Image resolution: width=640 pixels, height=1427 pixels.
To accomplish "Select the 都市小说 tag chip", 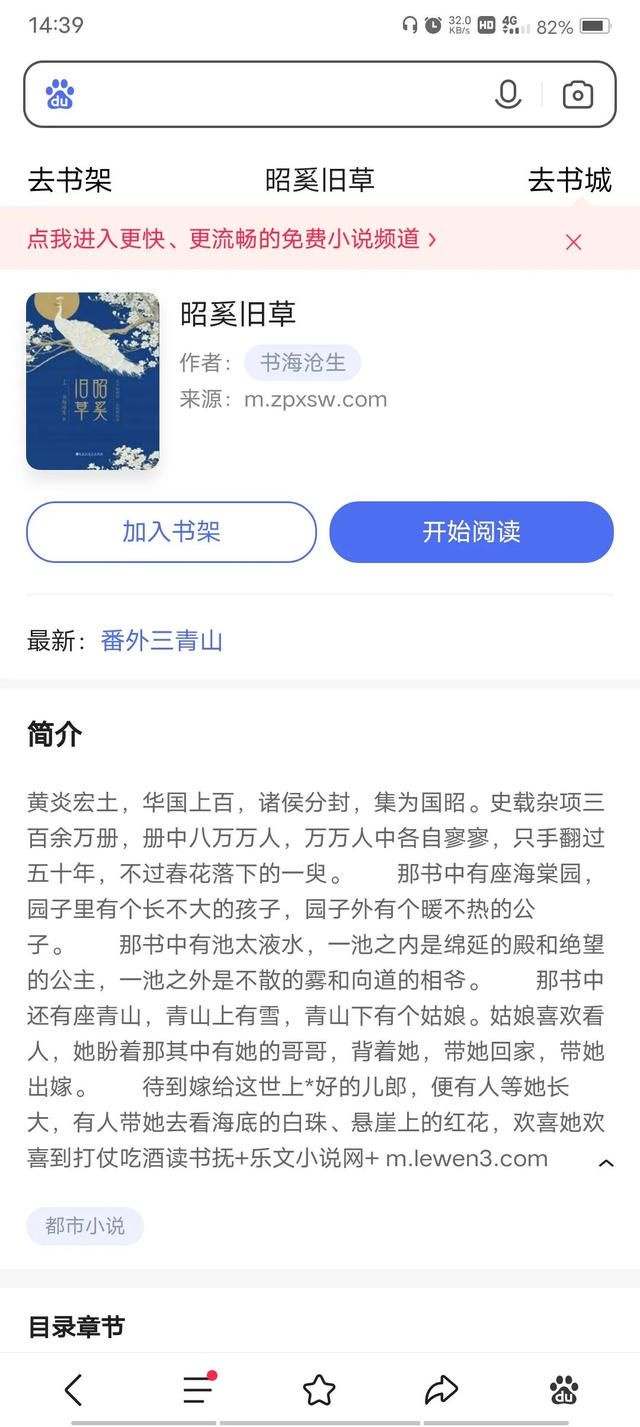I will [85, 1226].
